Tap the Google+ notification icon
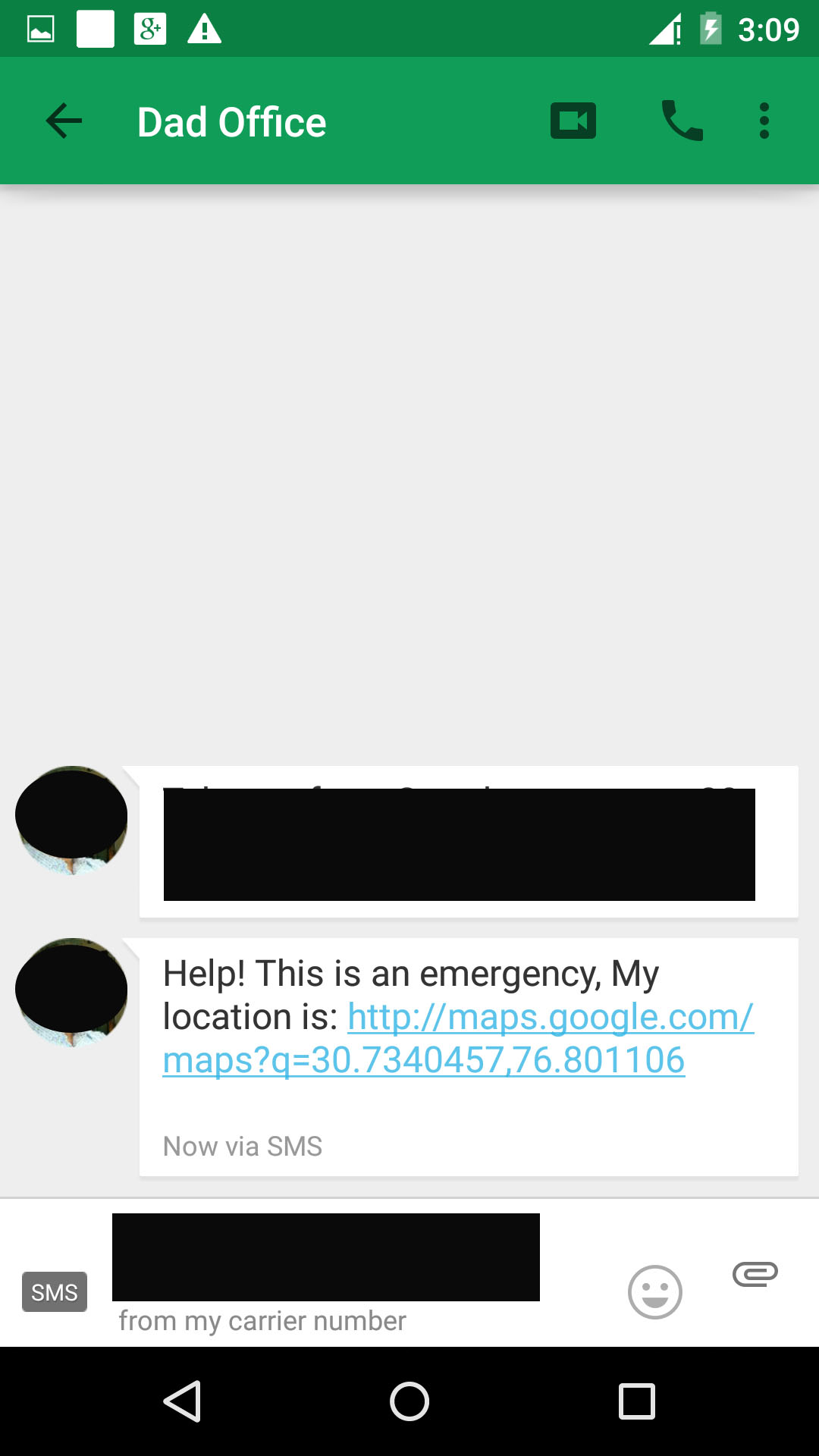Viewport: 819px width, 1456px height. pos(149,29)
